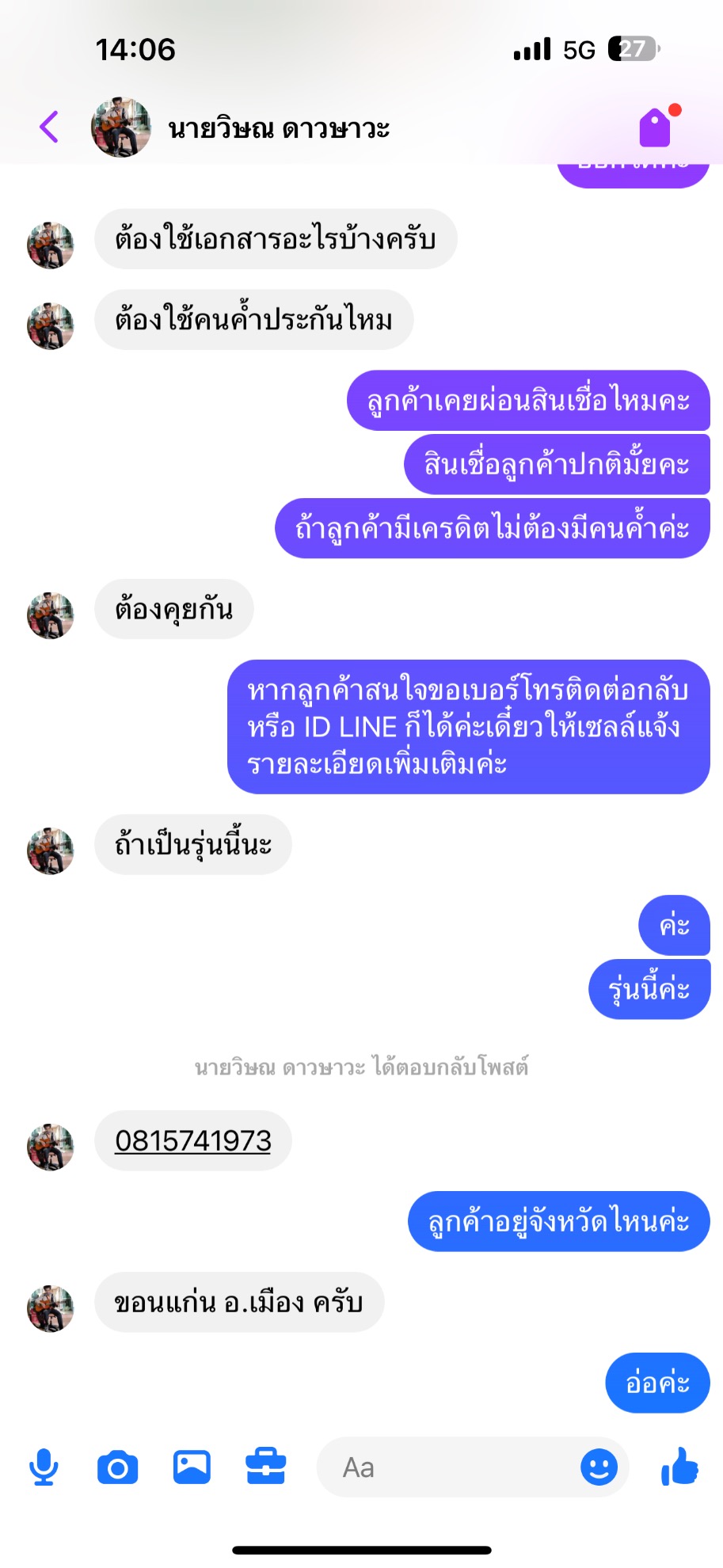The height and width of the screenshot is (1568, 723).
Task: Send a thumbs-up like
Action: (x=679, y=1466)
